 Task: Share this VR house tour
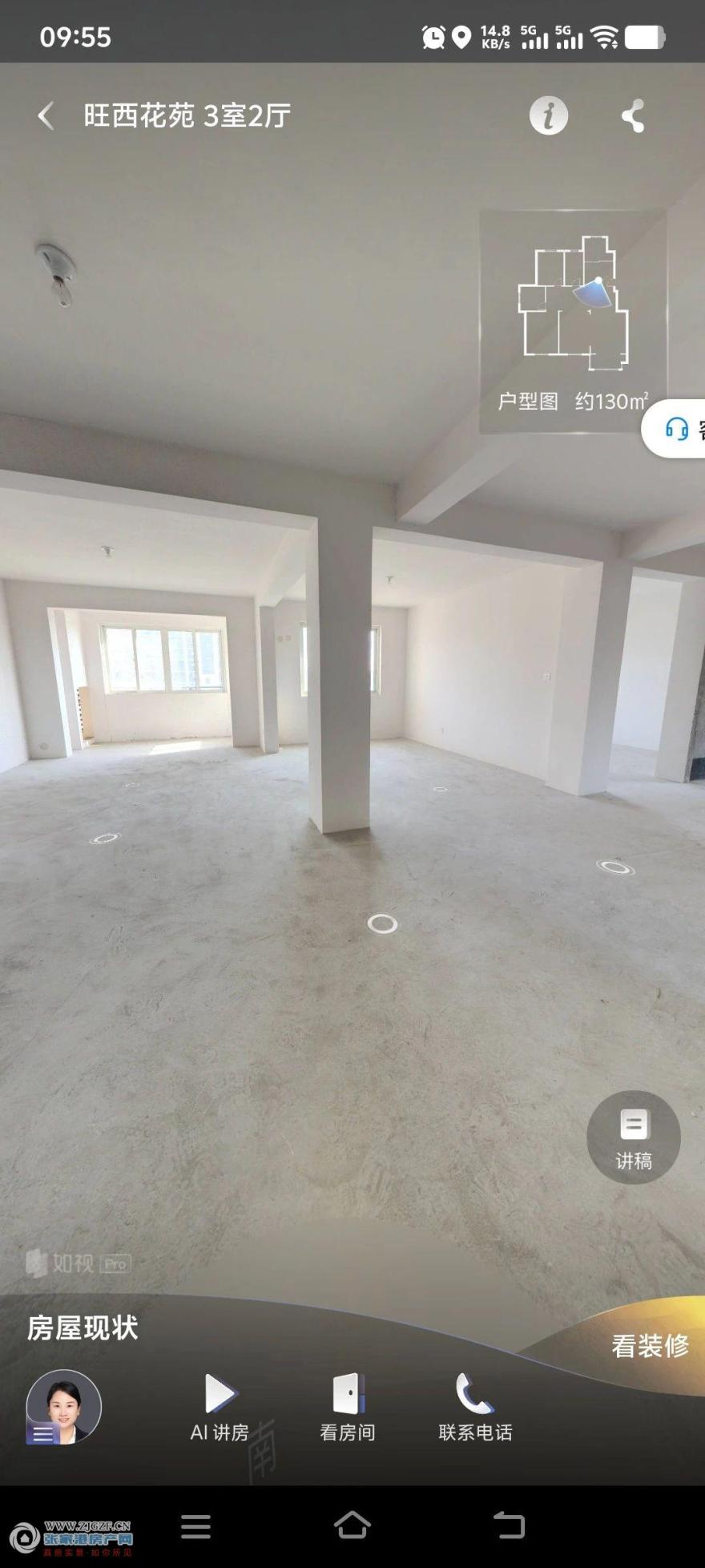coord(633,116)
